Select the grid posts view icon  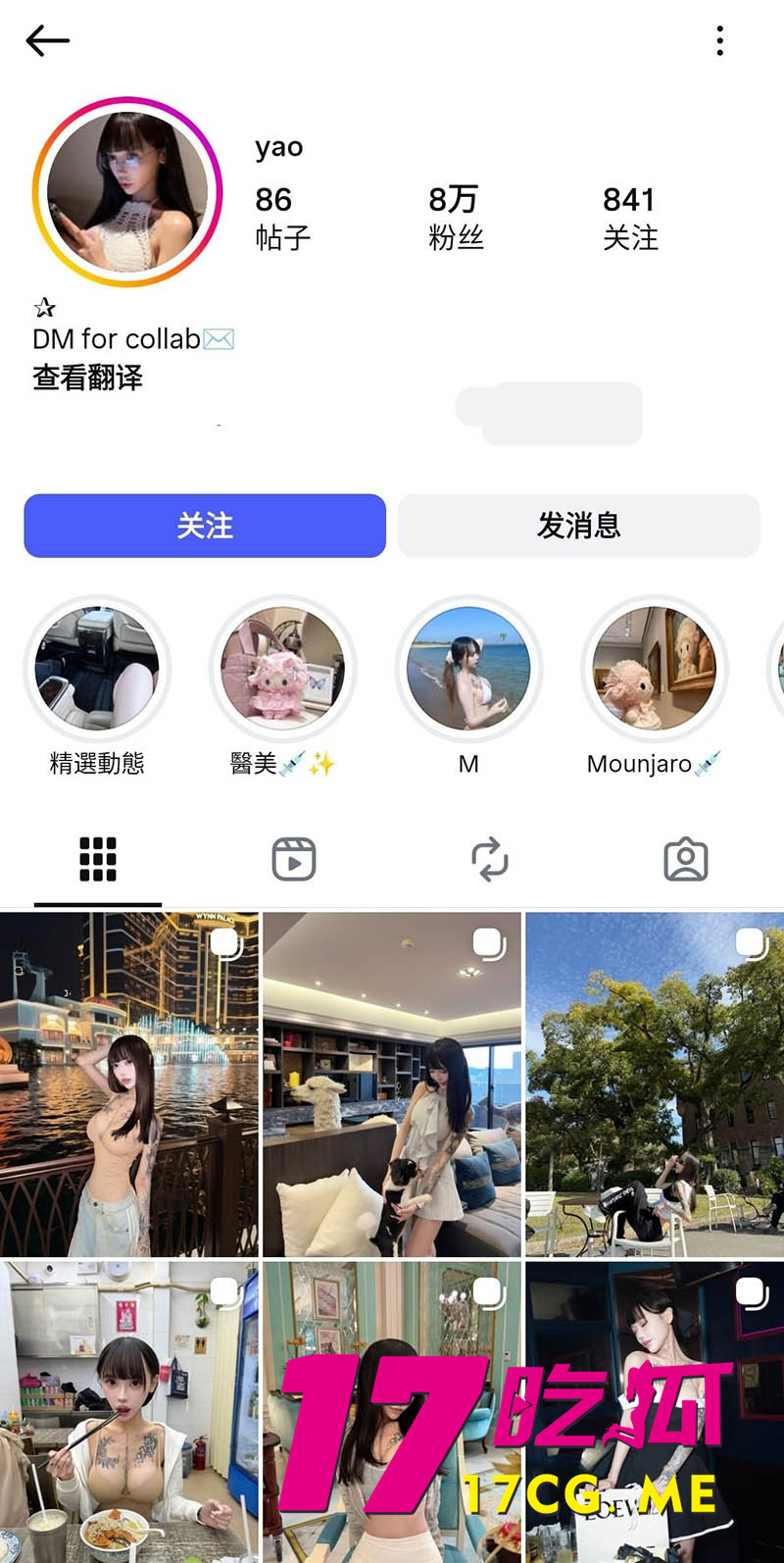96,858
